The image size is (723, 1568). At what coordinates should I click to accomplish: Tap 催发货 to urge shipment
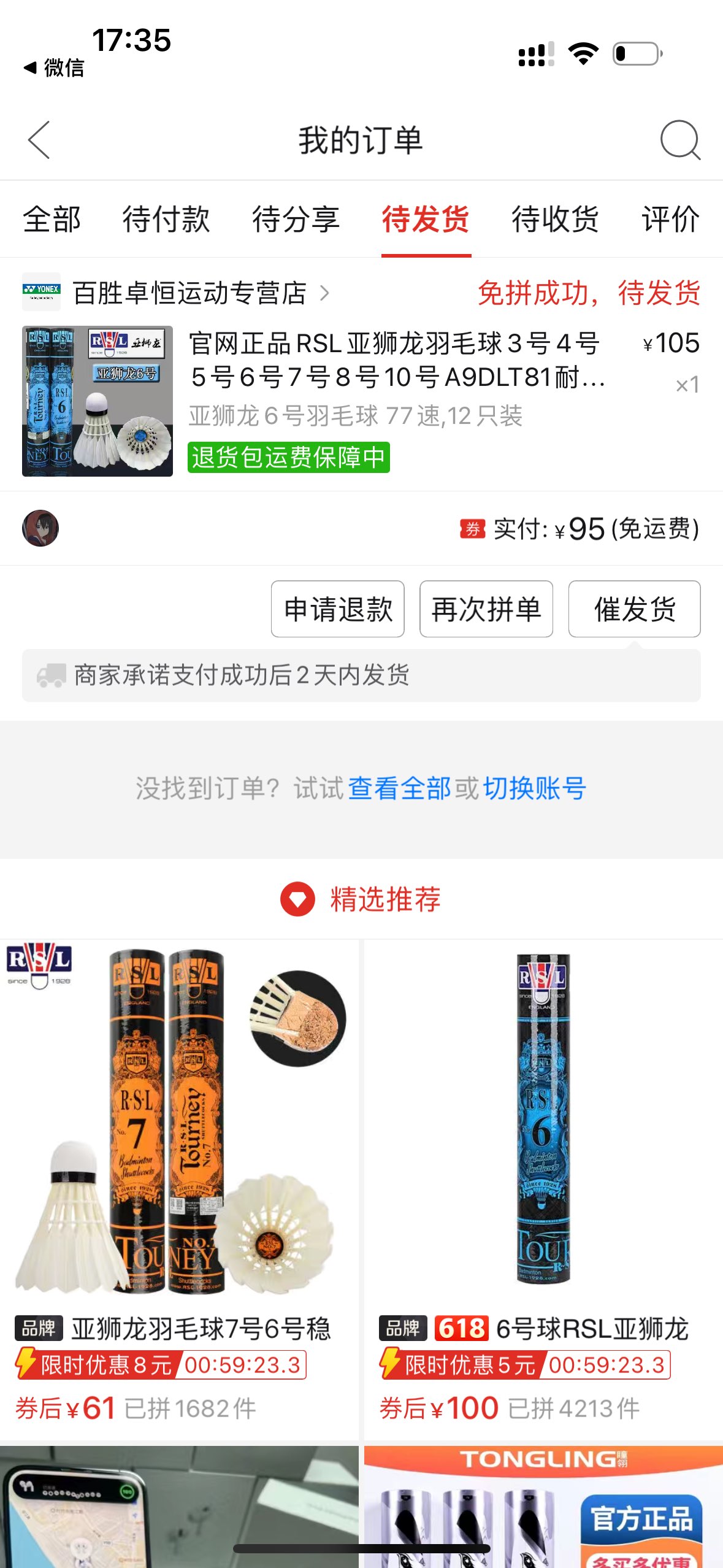[x=634, y=609]
